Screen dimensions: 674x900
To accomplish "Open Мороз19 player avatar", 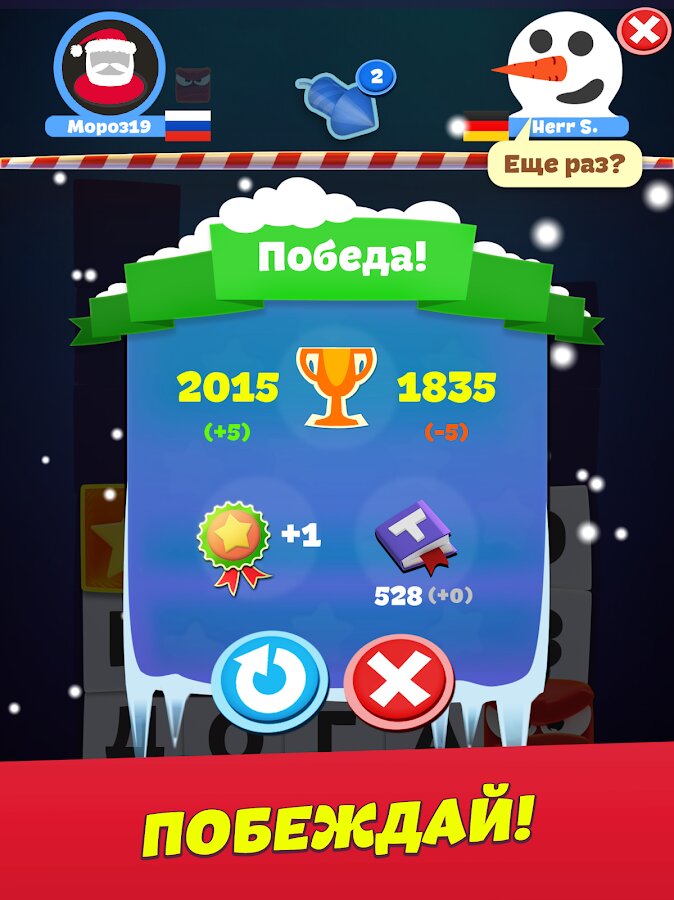I will coord(109,66).
